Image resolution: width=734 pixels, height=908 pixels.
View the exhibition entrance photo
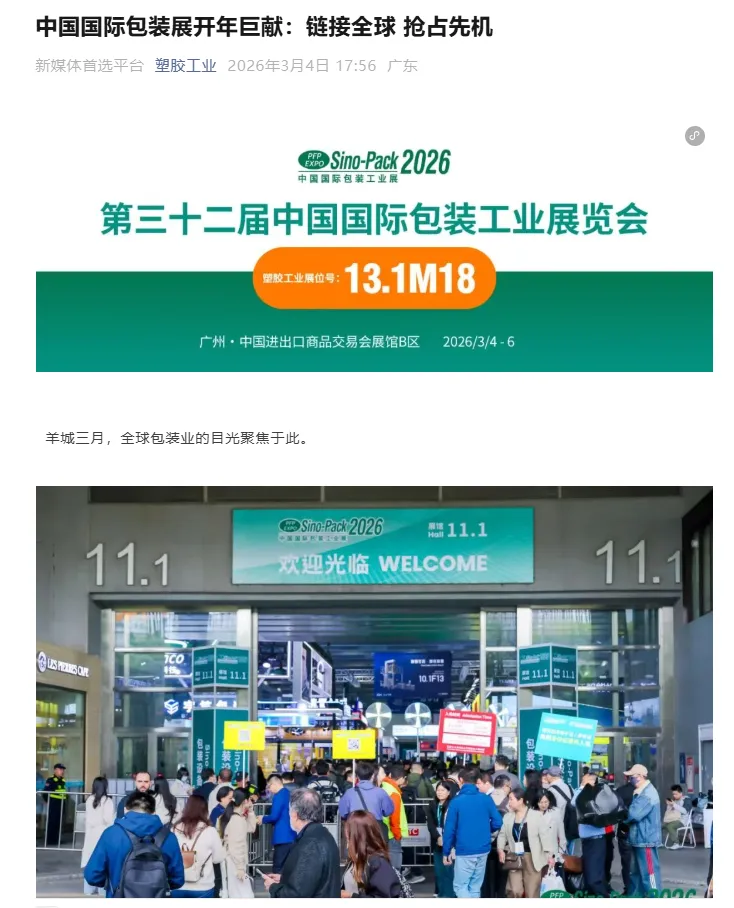[374, 690]
